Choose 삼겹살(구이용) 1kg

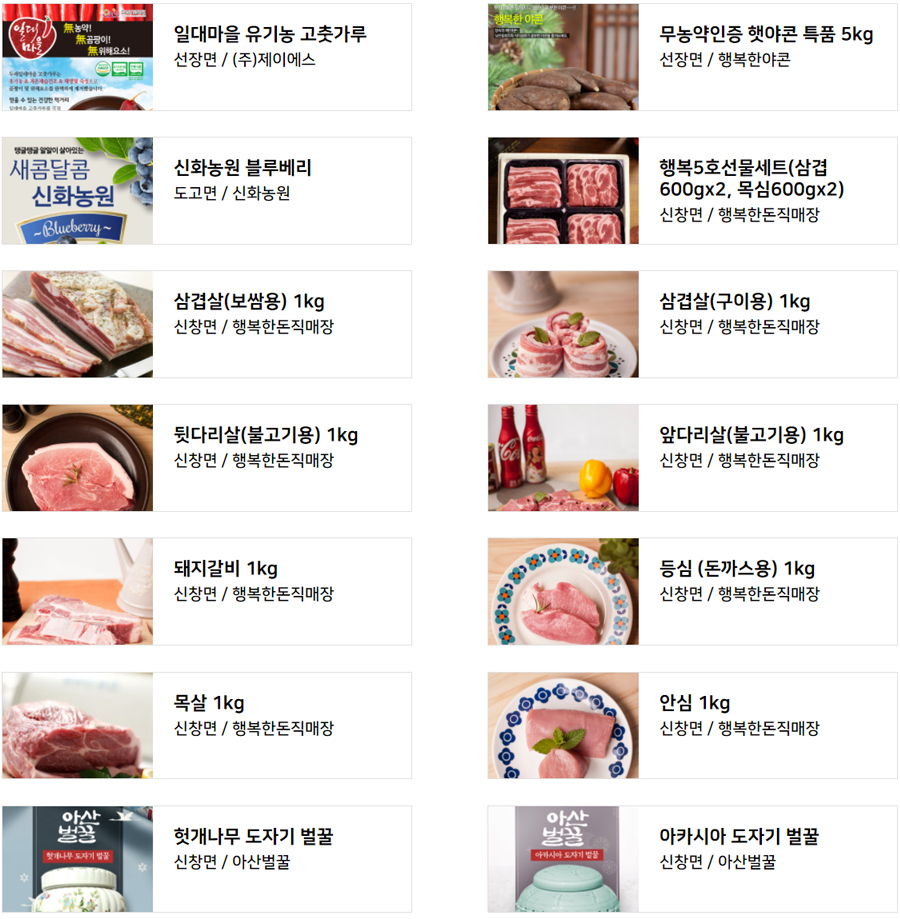[735, 302]
